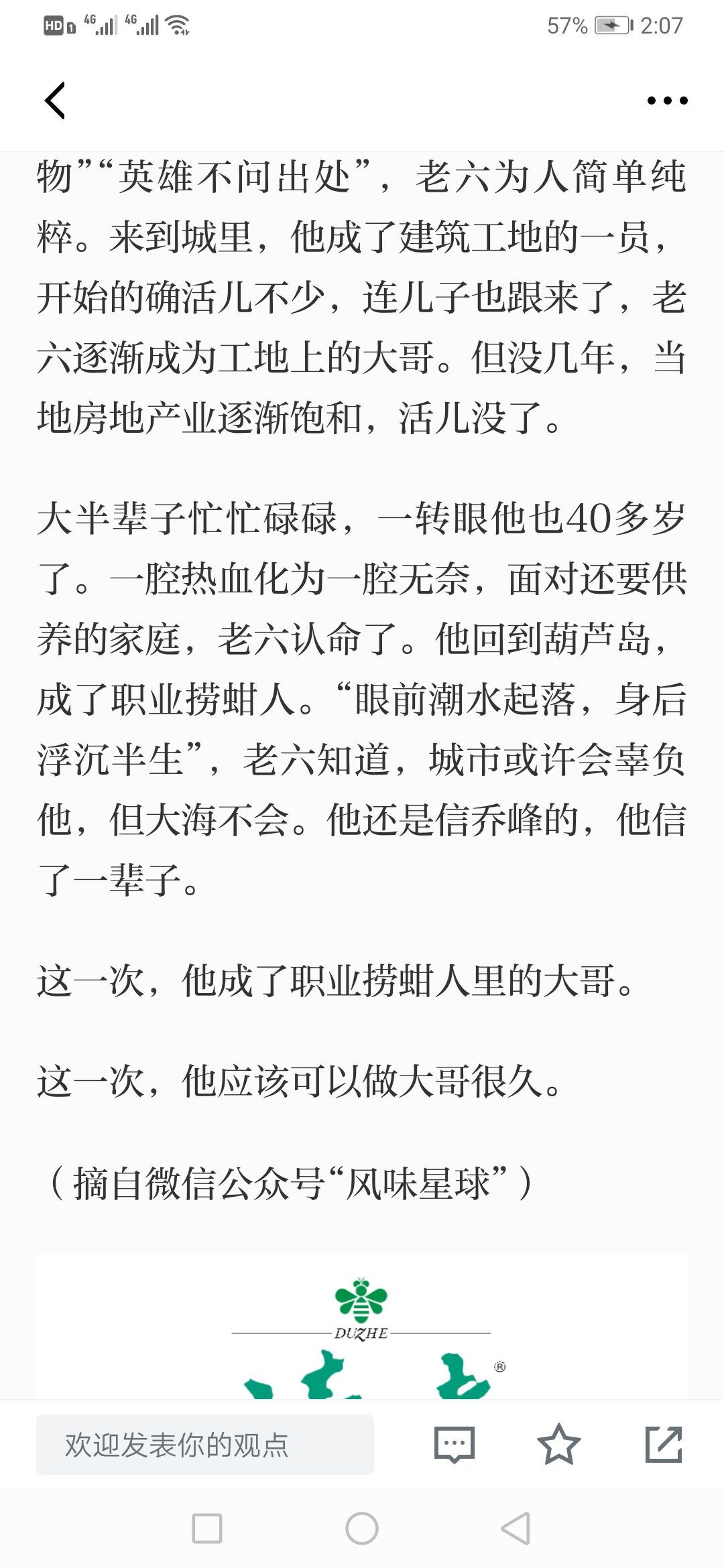The height and width of the screenshot is (1568, 724).
Task: Favorite this article with the star
Action: click(558, 1444)
